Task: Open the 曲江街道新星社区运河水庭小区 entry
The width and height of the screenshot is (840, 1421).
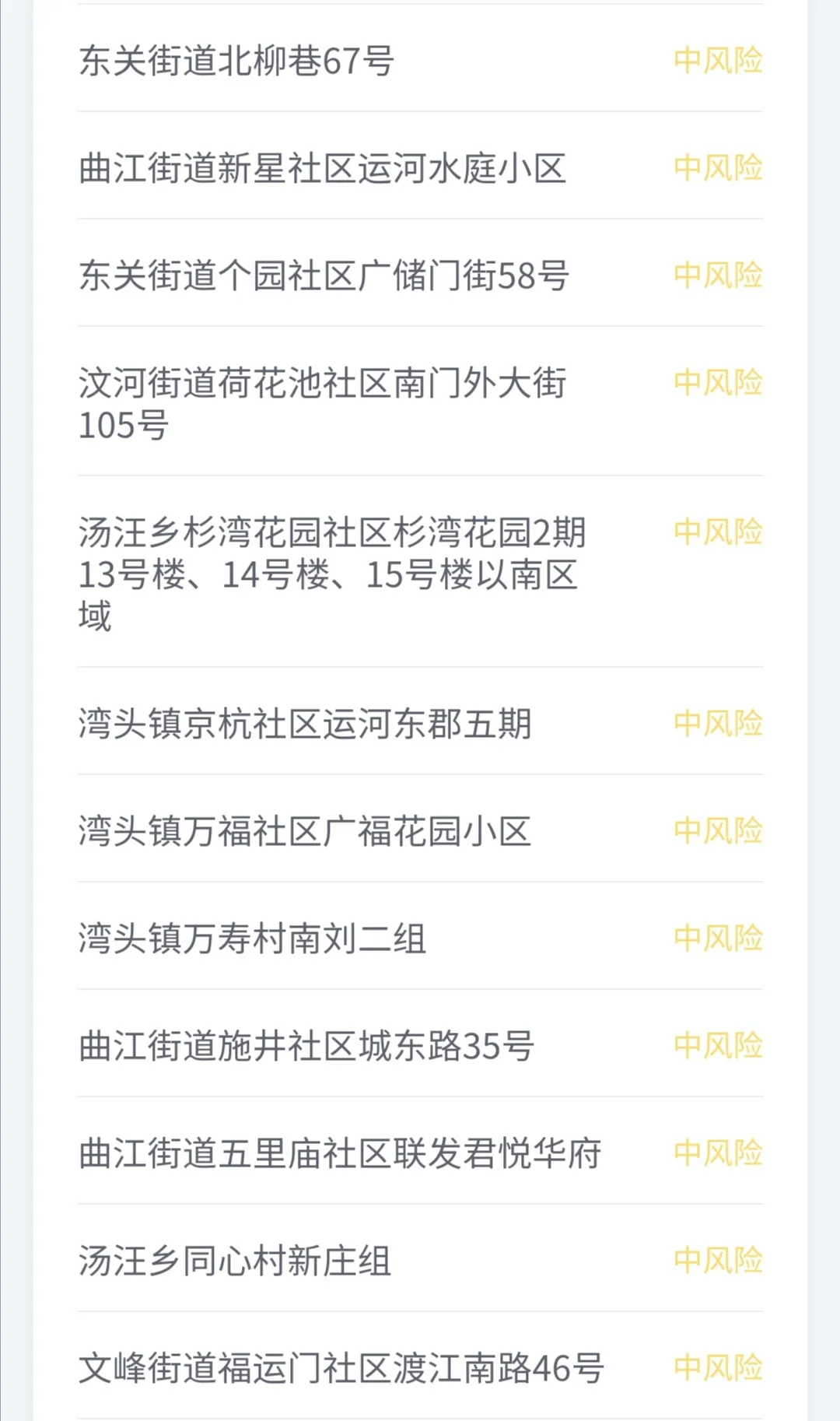Action: [x=323, y=167]
